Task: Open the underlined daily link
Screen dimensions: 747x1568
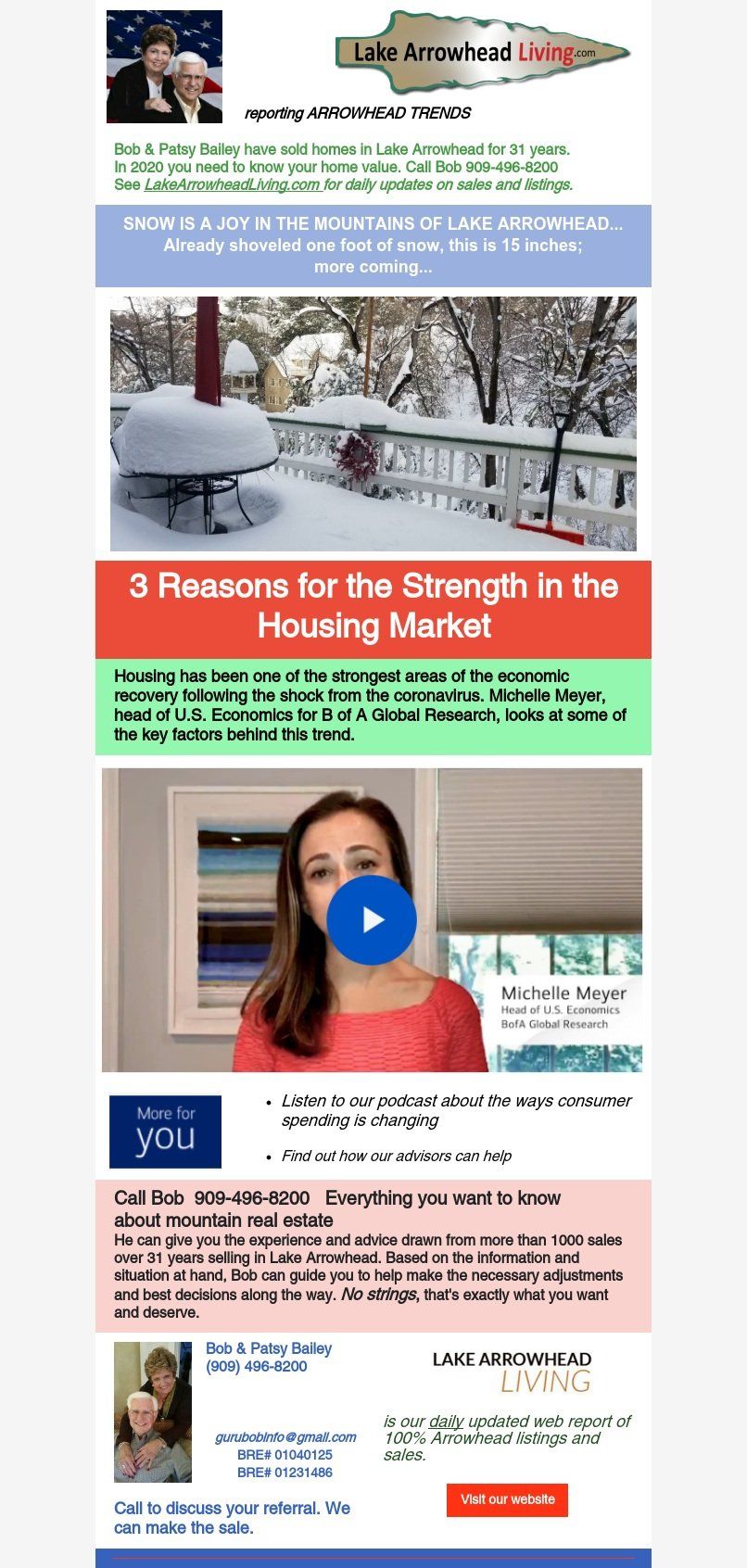Action: [446, 1421]
